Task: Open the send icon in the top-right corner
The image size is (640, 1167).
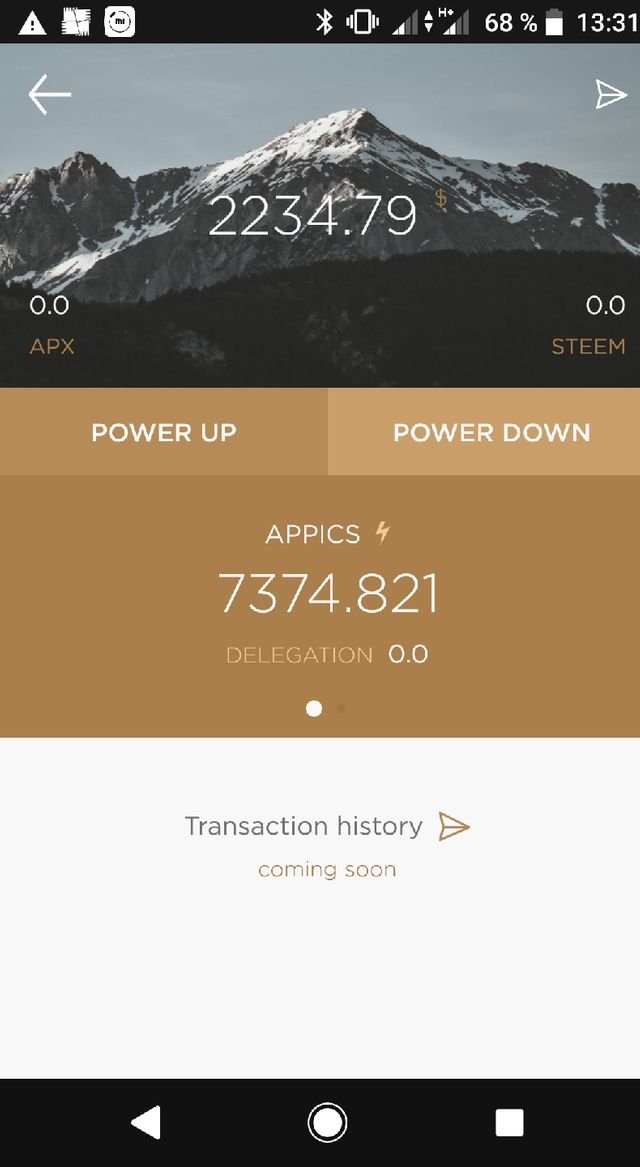Action: pos(610,95)
